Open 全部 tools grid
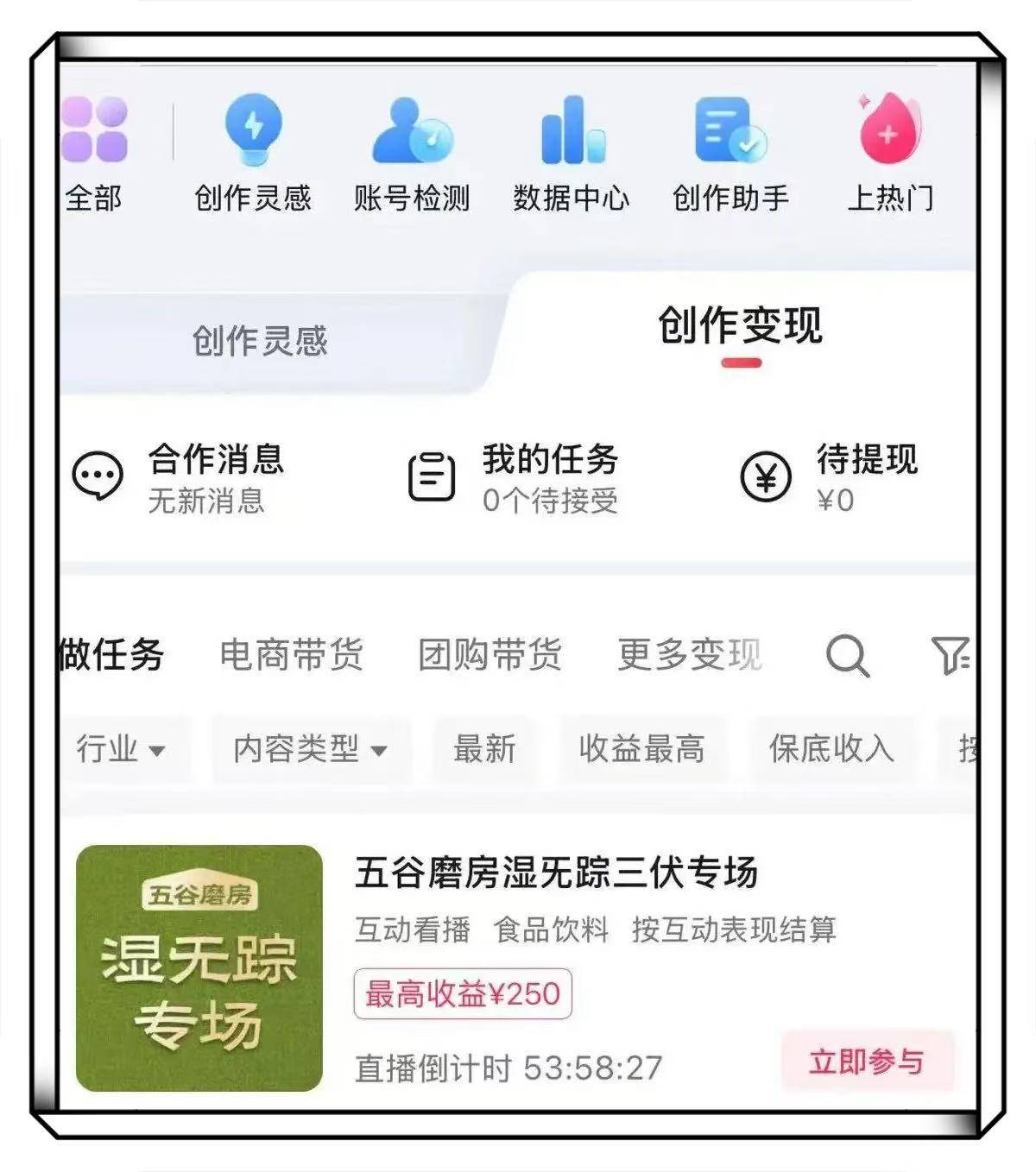This screenshot has width=1036, height=1172. tap(94, 153)
